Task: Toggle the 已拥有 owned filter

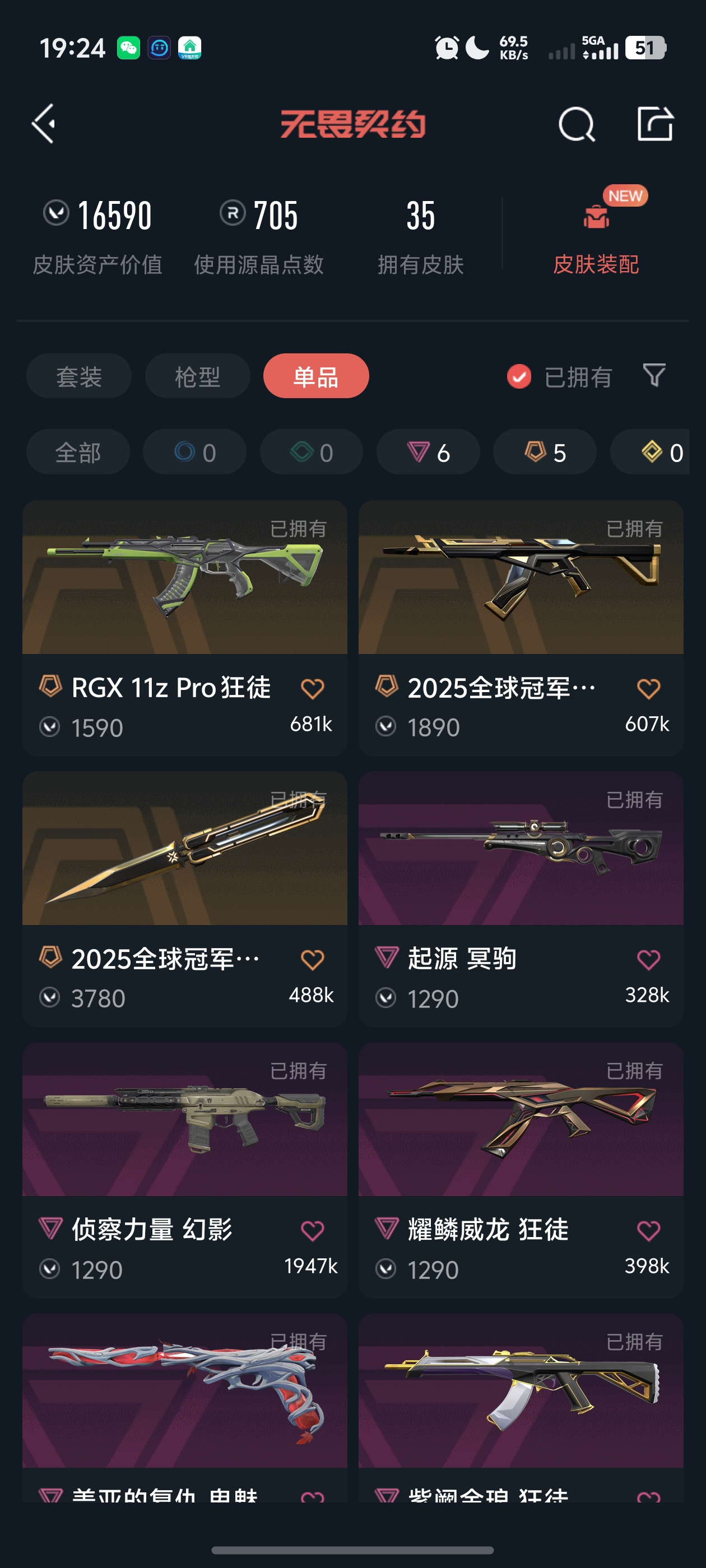Action: 559,377
